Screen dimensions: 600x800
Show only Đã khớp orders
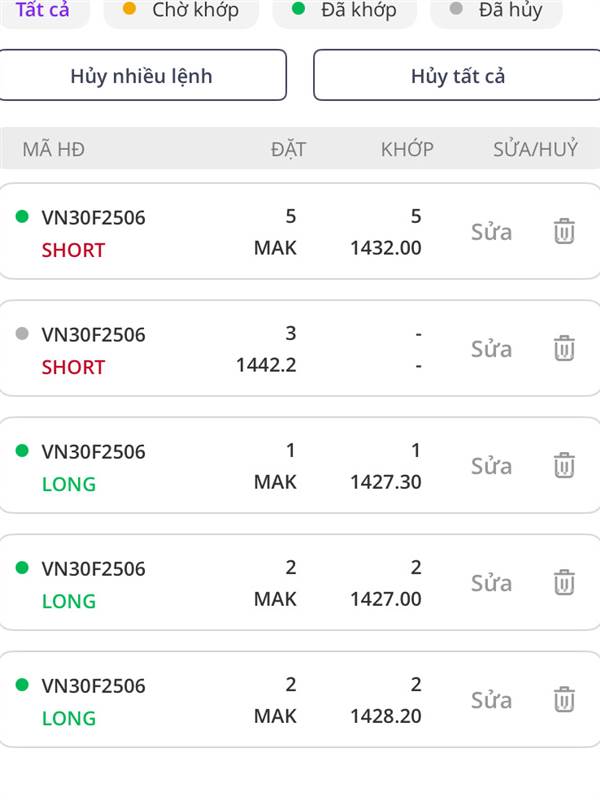(344, 10)
